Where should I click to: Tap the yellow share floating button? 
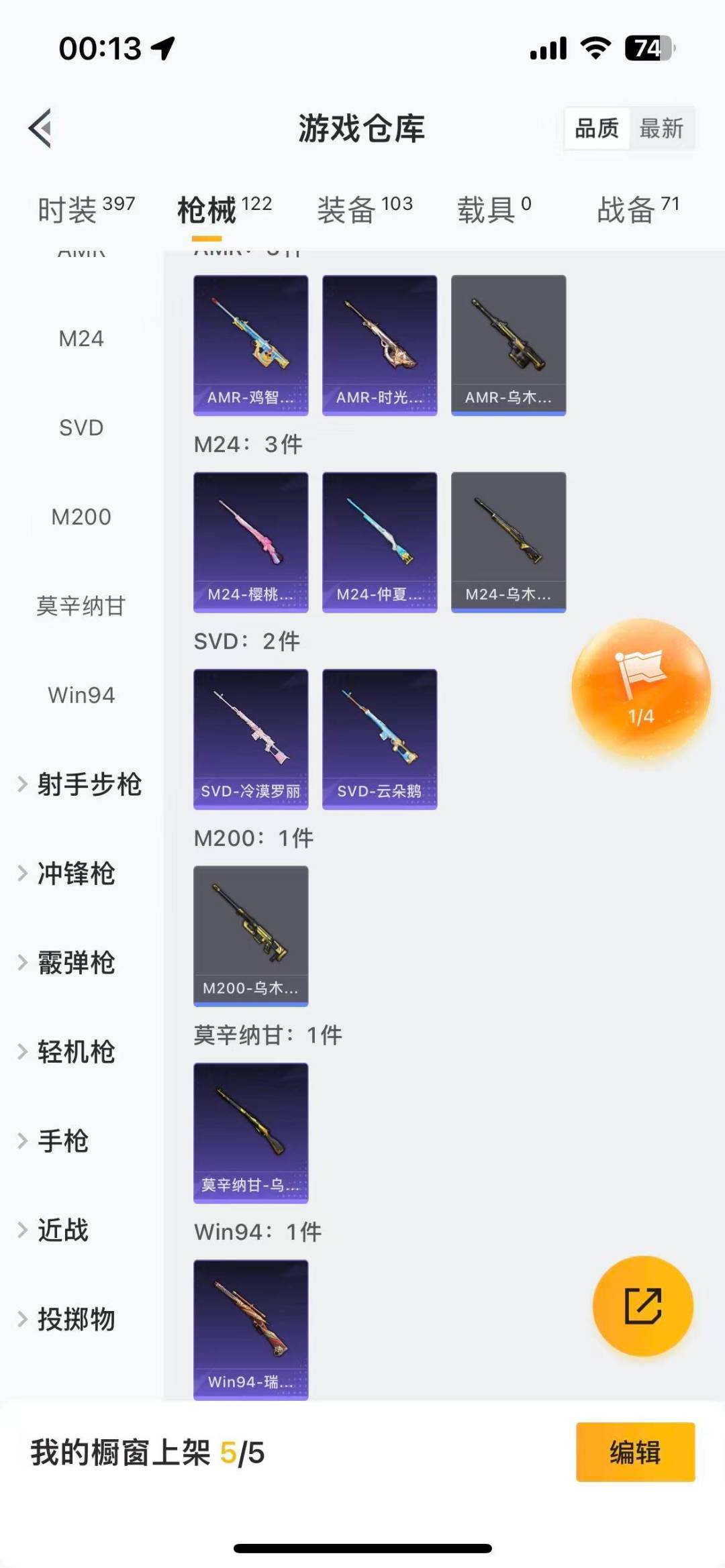point(642,1306)
